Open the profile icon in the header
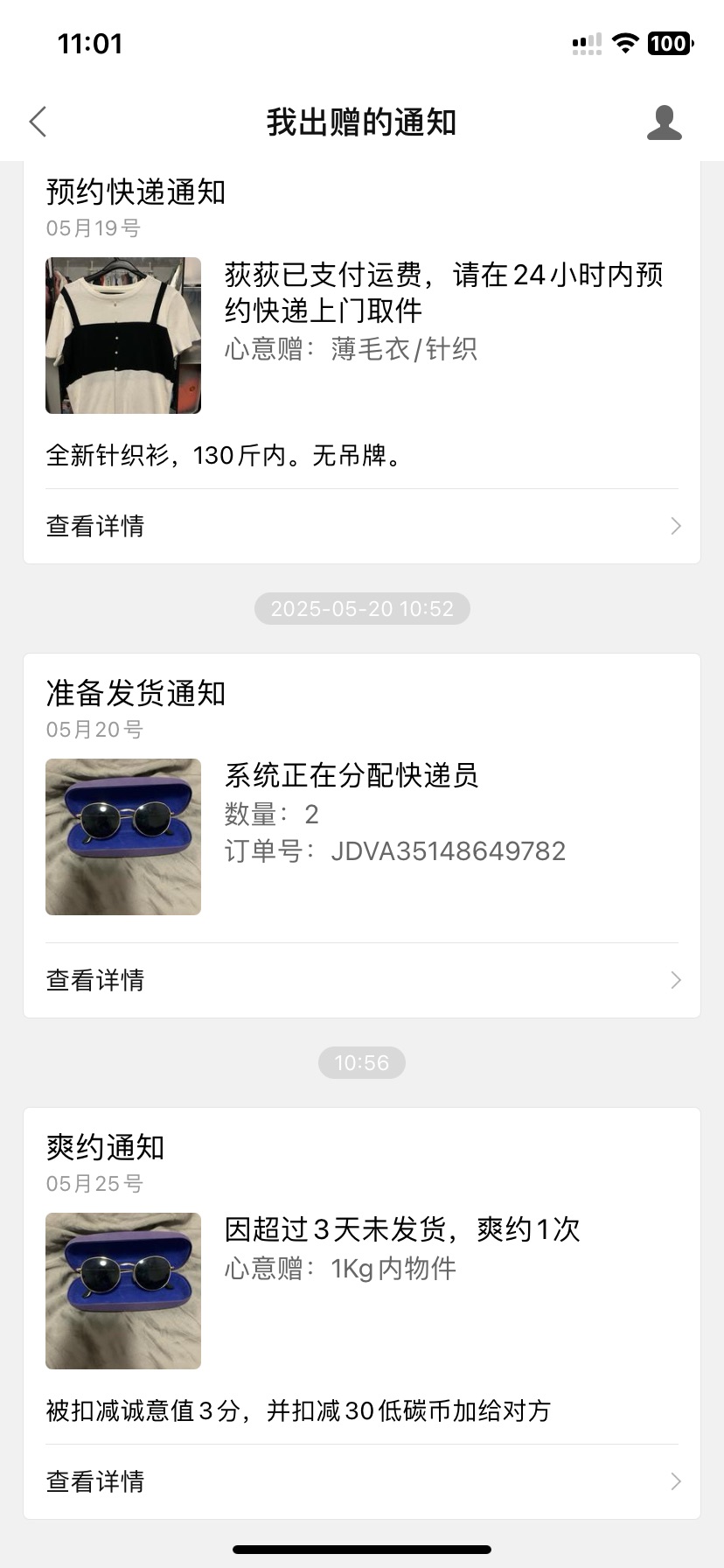 click(664, 122)
